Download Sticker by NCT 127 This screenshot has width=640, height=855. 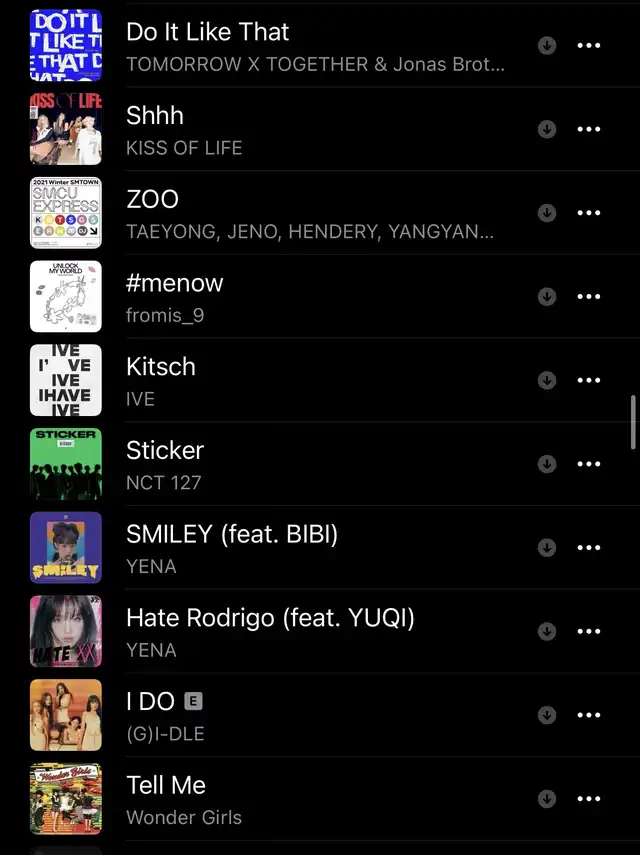tap(547, 464)
